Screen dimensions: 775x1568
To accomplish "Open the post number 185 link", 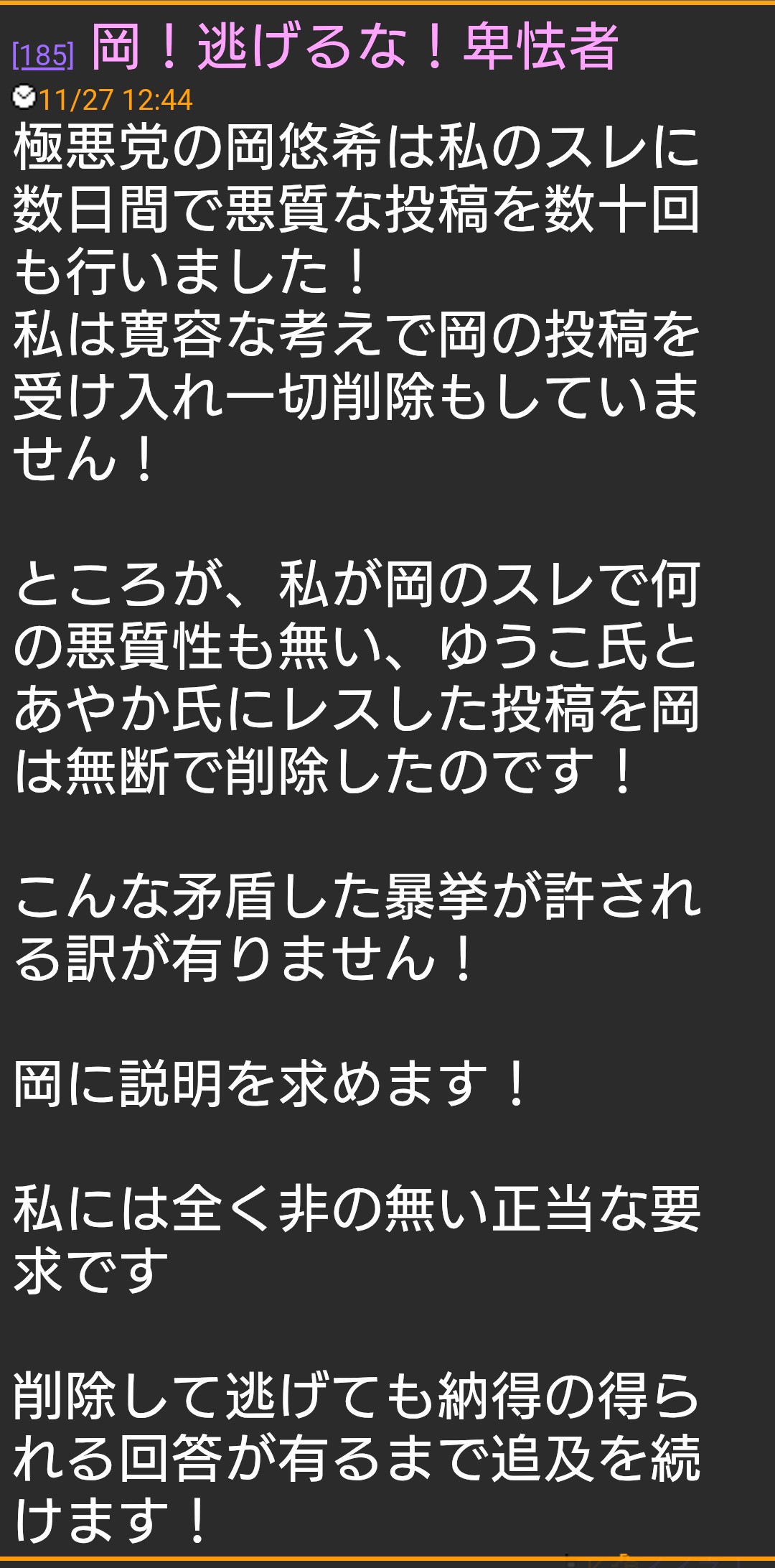I will click(x=43, y=55).
